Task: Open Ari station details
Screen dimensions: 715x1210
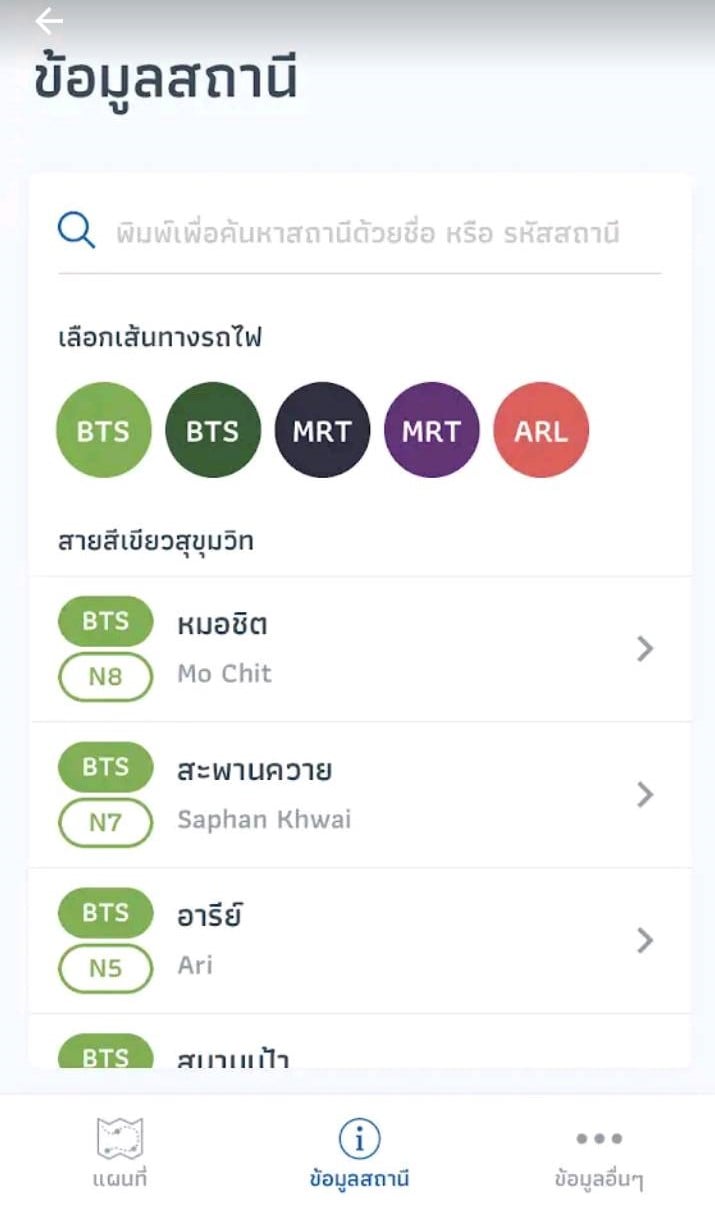Action: tap(360, 941)
